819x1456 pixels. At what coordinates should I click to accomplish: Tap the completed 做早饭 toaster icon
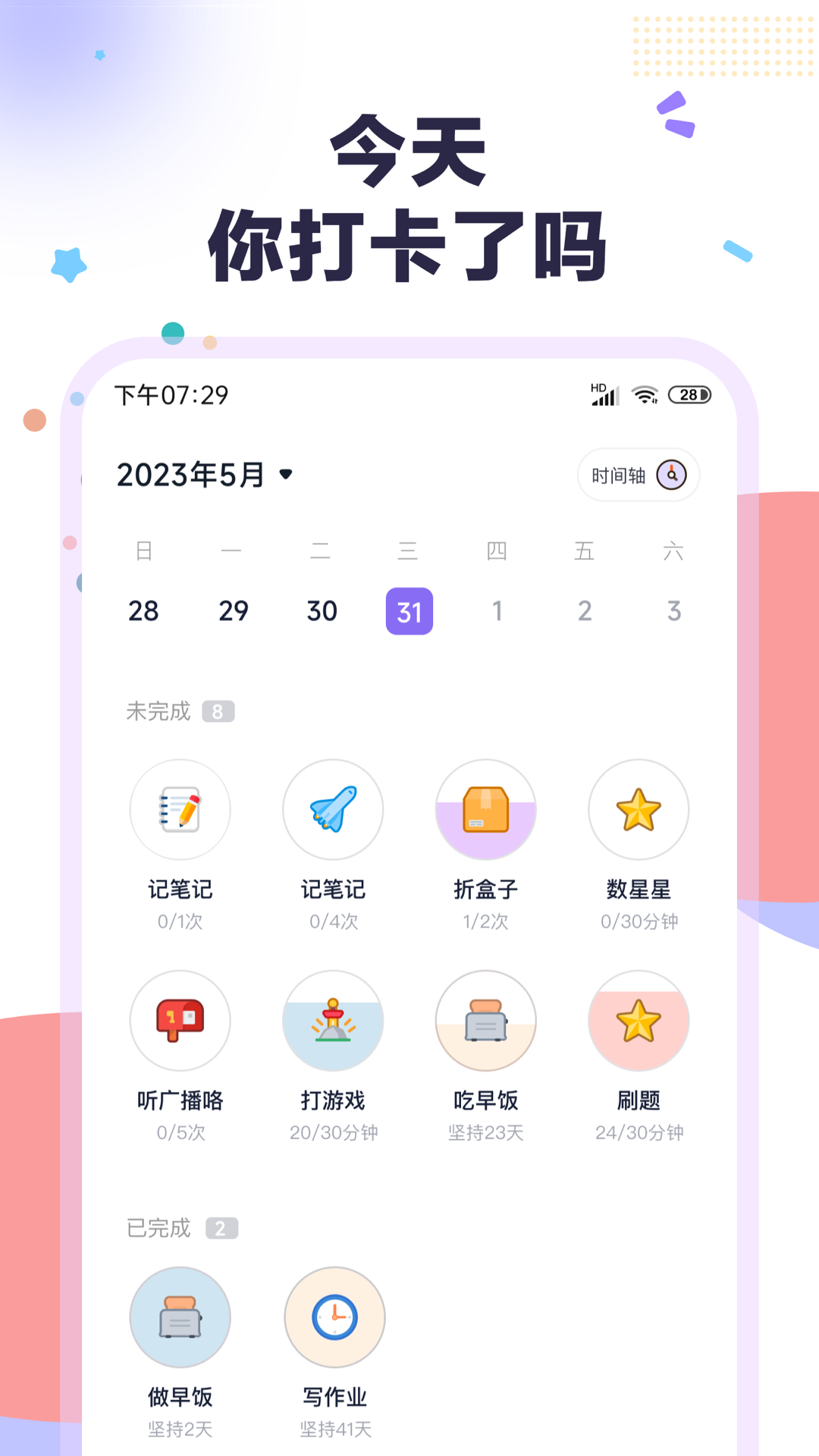pos(180,1317)
